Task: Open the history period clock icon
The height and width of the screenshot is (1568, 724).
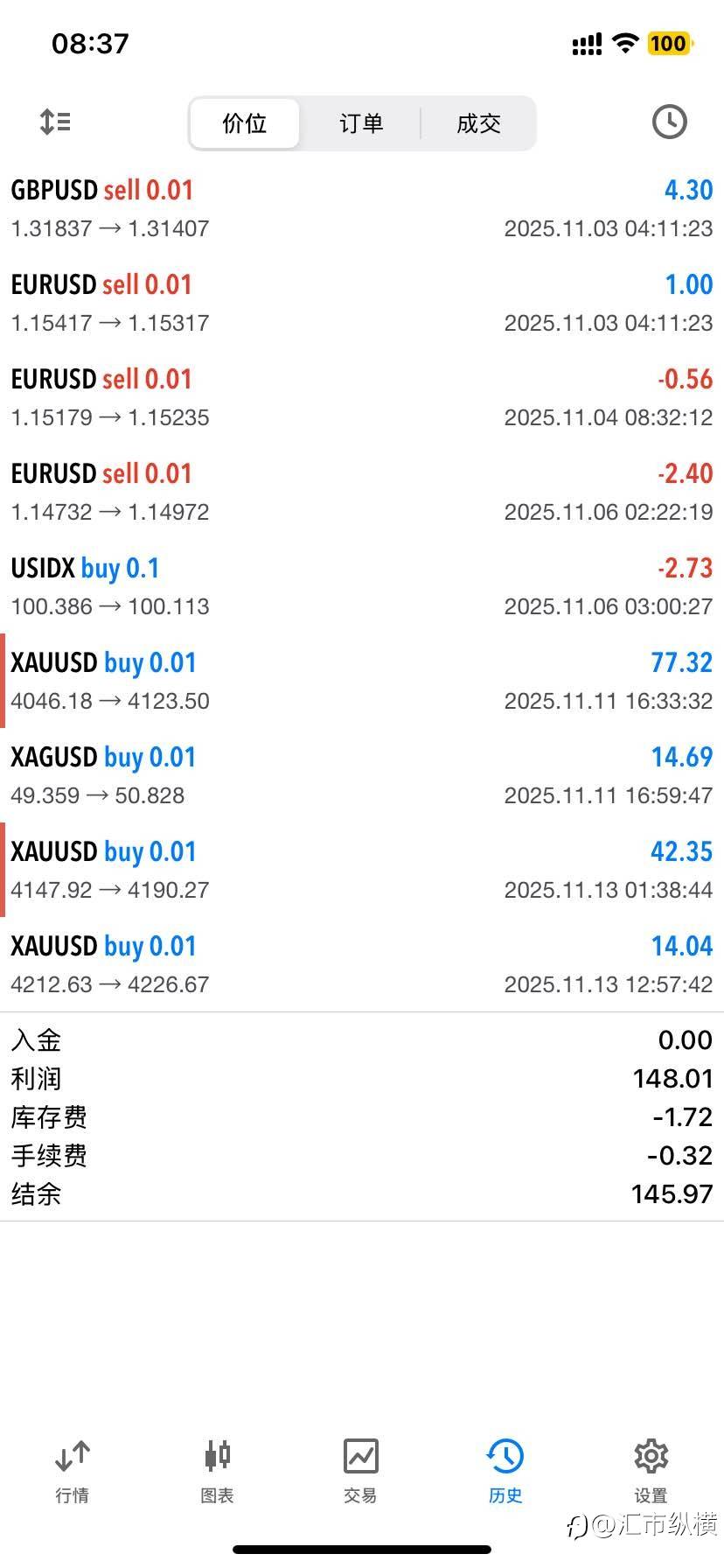Action: click(x=669, y=122)
